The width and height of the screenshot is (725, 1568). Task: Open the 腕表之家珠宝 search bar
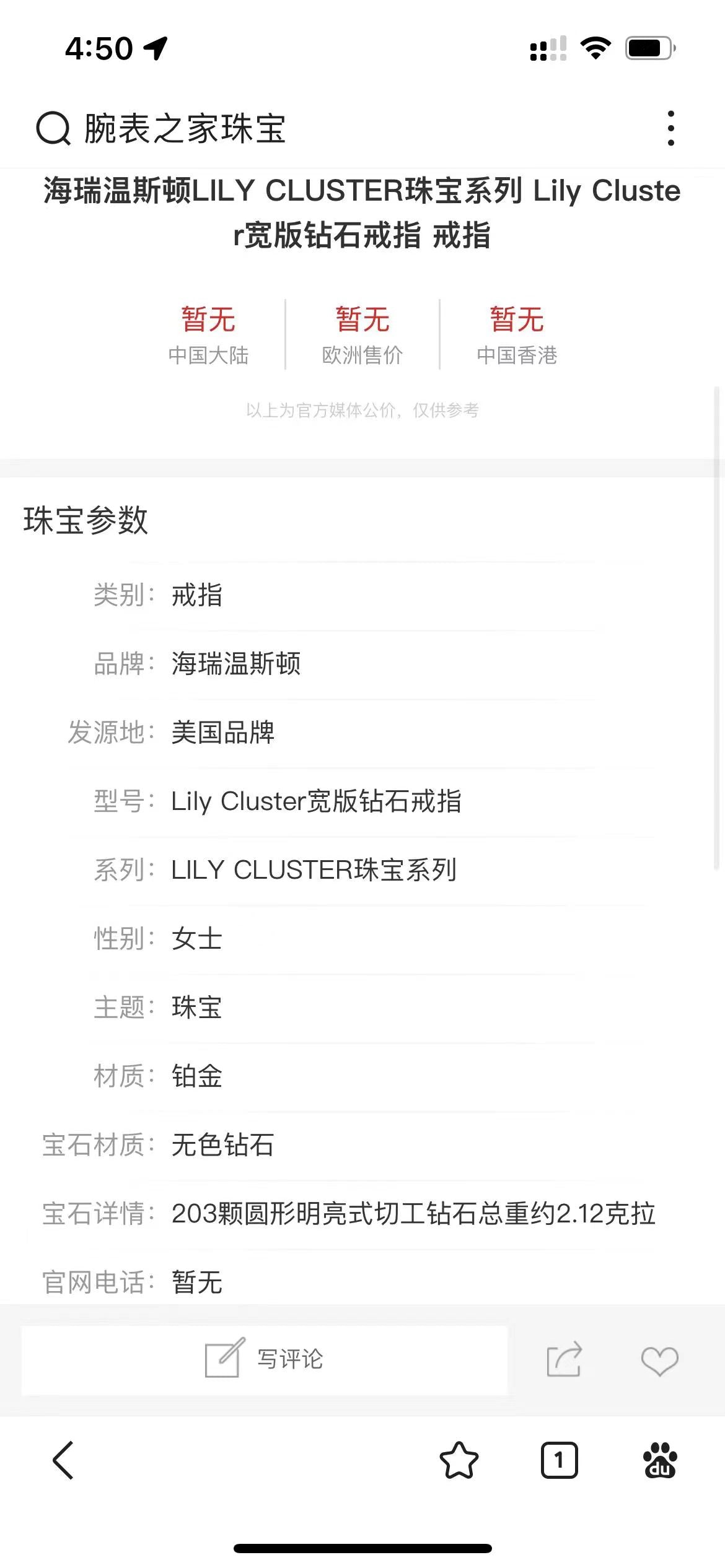click(186, 129)
